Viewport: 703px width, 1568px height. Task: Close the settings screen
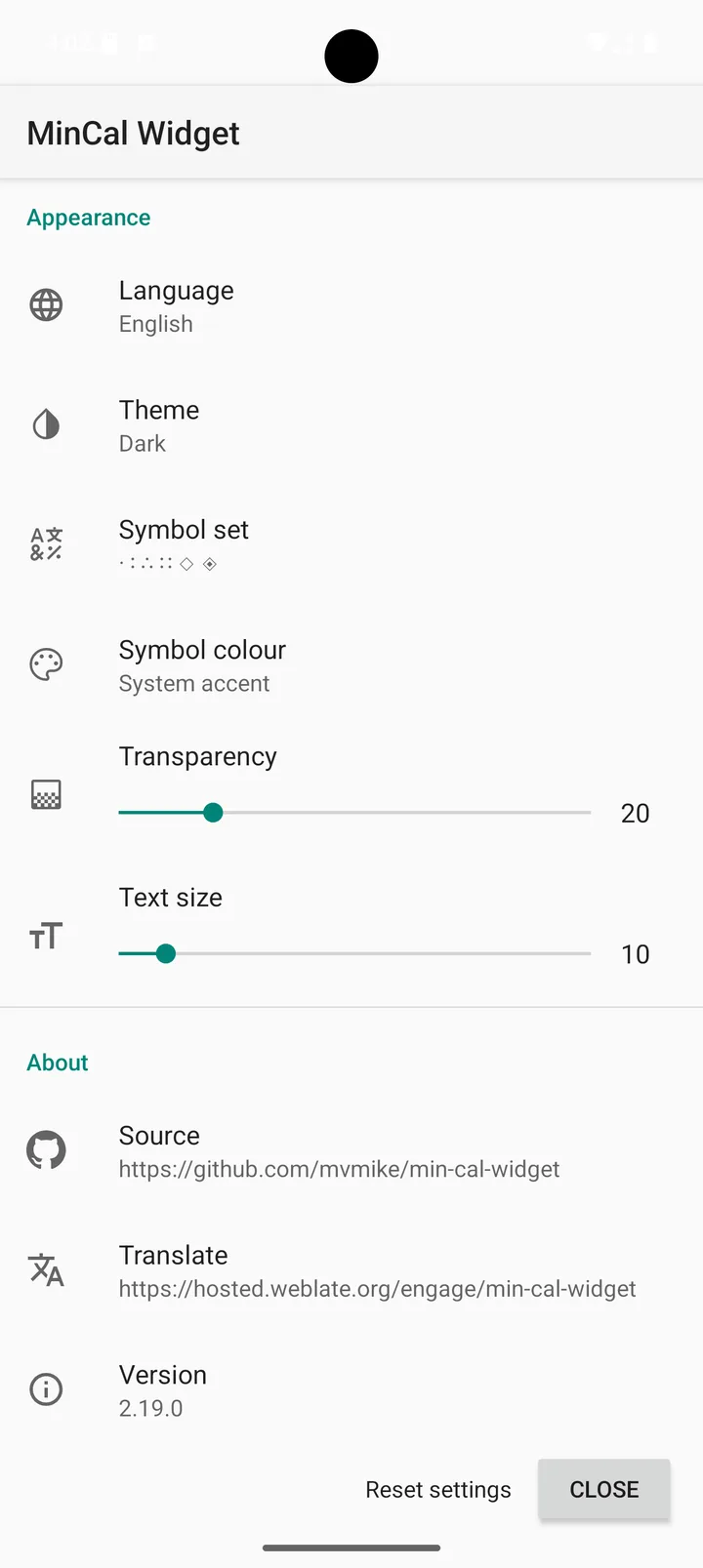tap(604, 1490)
